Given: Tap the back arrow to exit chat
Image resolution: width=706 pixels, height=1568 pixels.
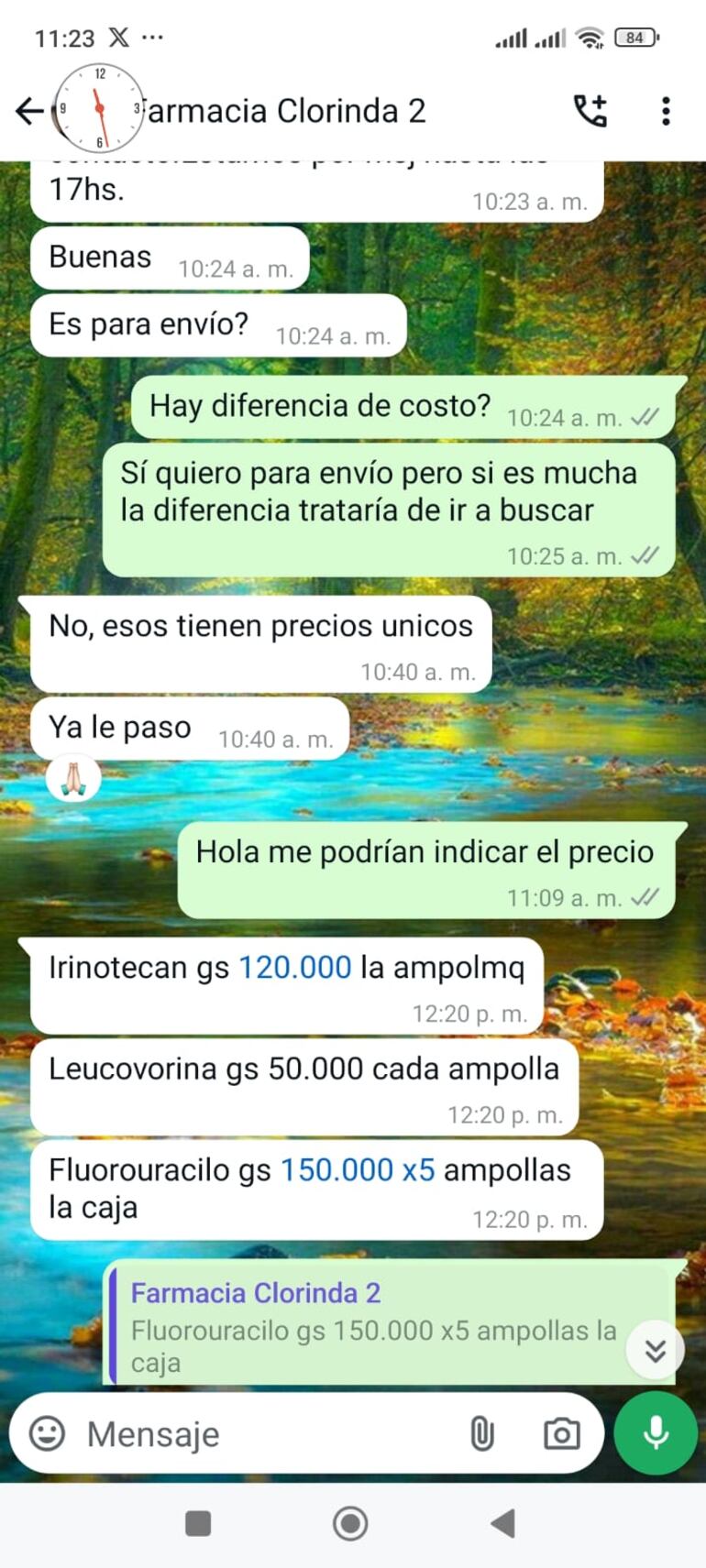Looking at the screenshot, I should tap(28, 109).
